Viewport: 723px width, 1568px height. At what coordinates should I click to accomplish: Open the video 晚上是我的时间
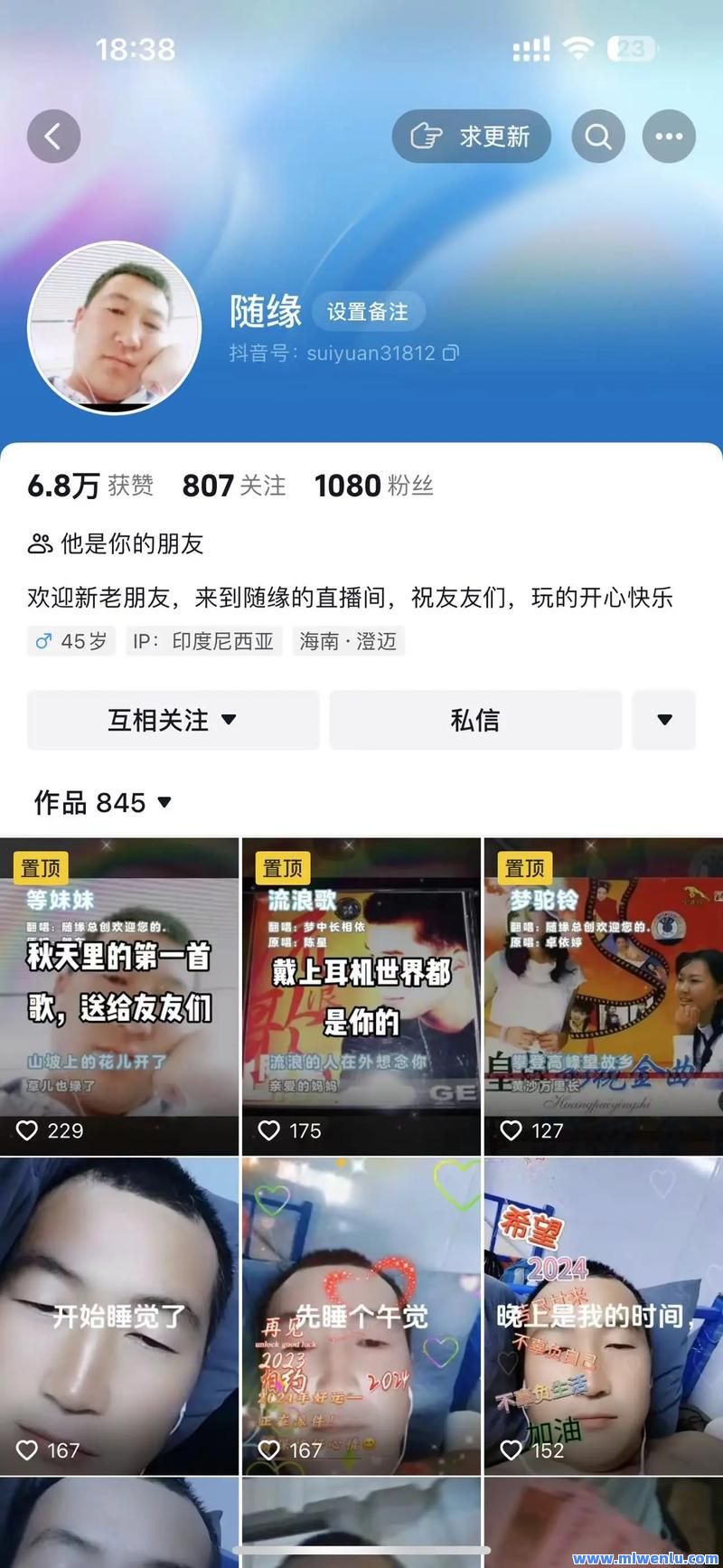coord(604,1316)
